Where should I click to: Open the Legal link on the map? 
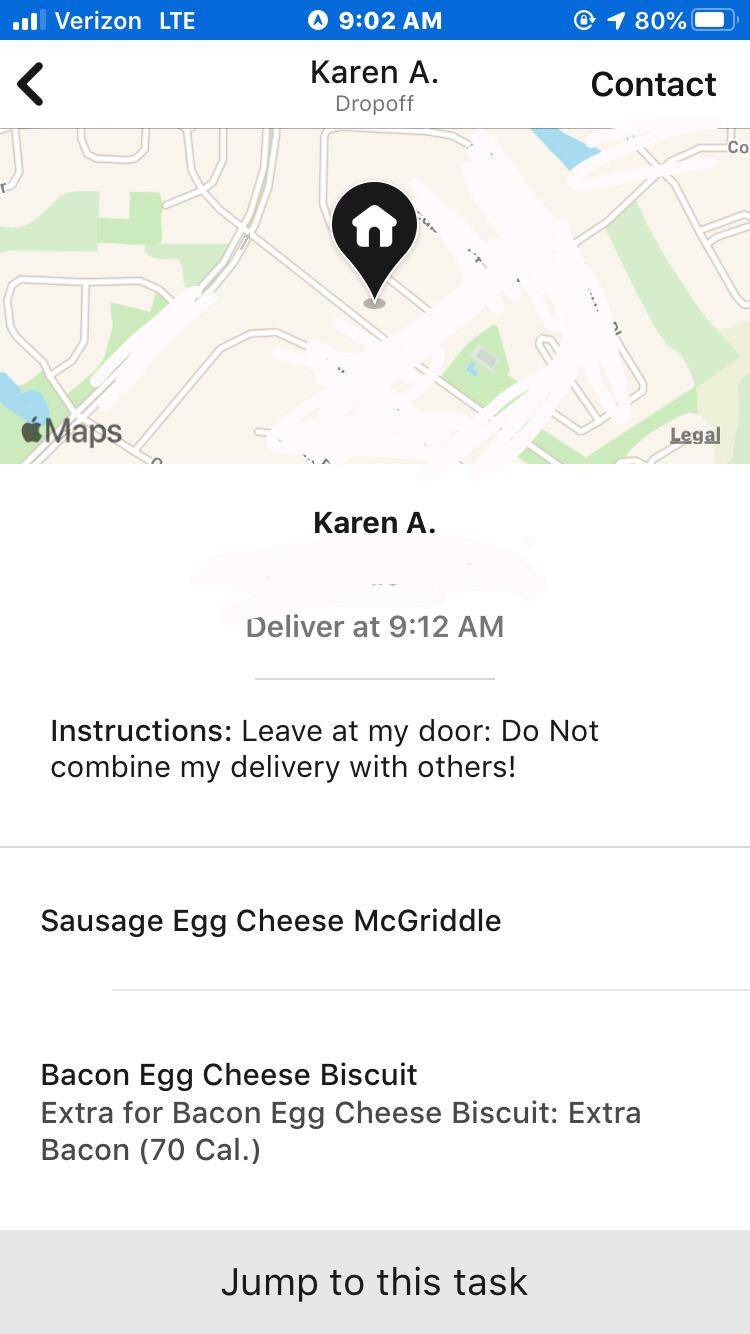click(x=695, y=435)
